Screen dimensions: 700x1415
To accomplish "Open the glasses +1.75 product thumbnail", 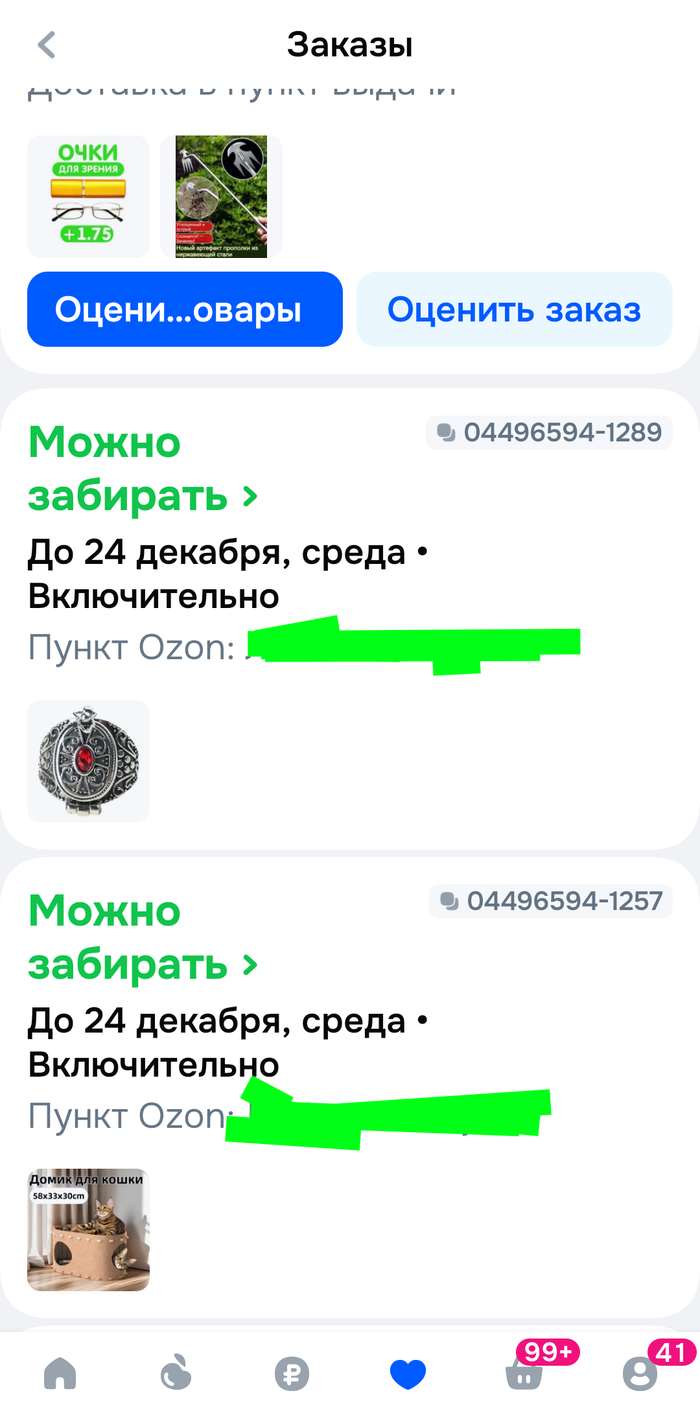I will [x=88, y=197].
